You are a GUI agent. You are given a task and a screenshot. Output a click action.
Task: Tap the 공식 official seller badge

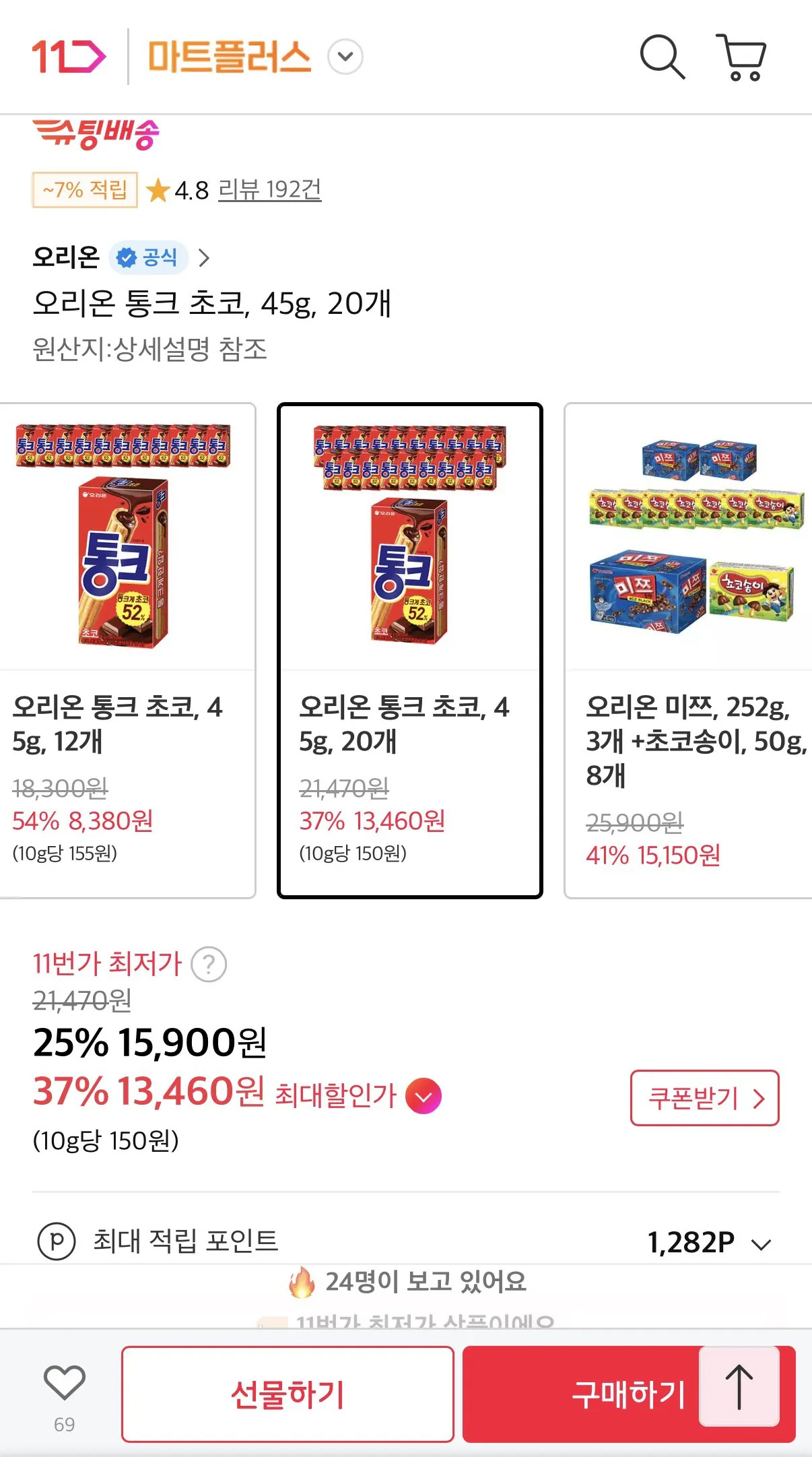(149, 257)
